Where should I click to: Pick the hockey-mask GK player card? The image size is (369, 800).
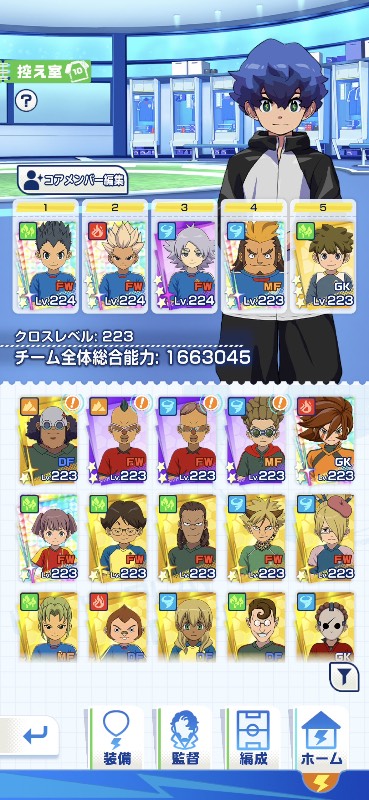point(325,627)
